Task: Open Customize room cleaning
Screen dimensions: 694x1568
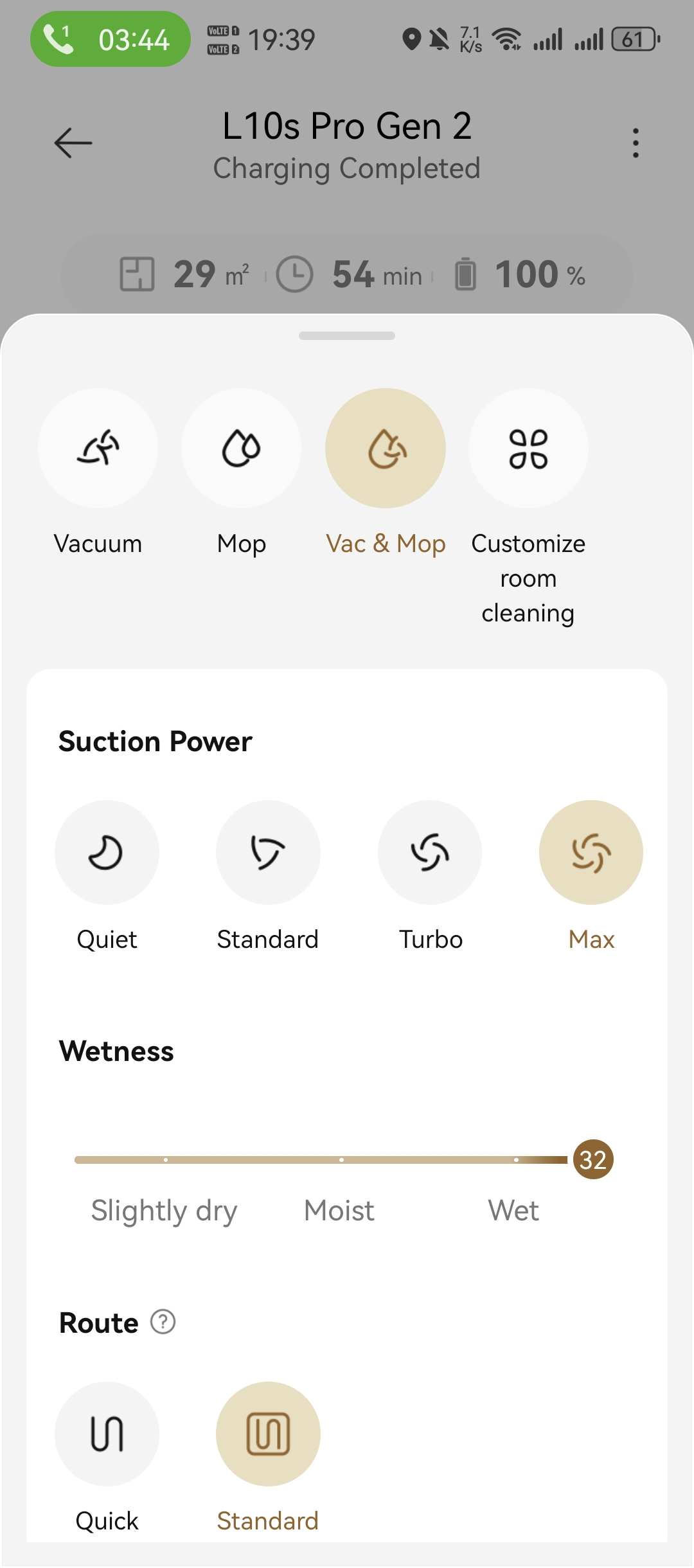Action: click(x=528, y=449)
